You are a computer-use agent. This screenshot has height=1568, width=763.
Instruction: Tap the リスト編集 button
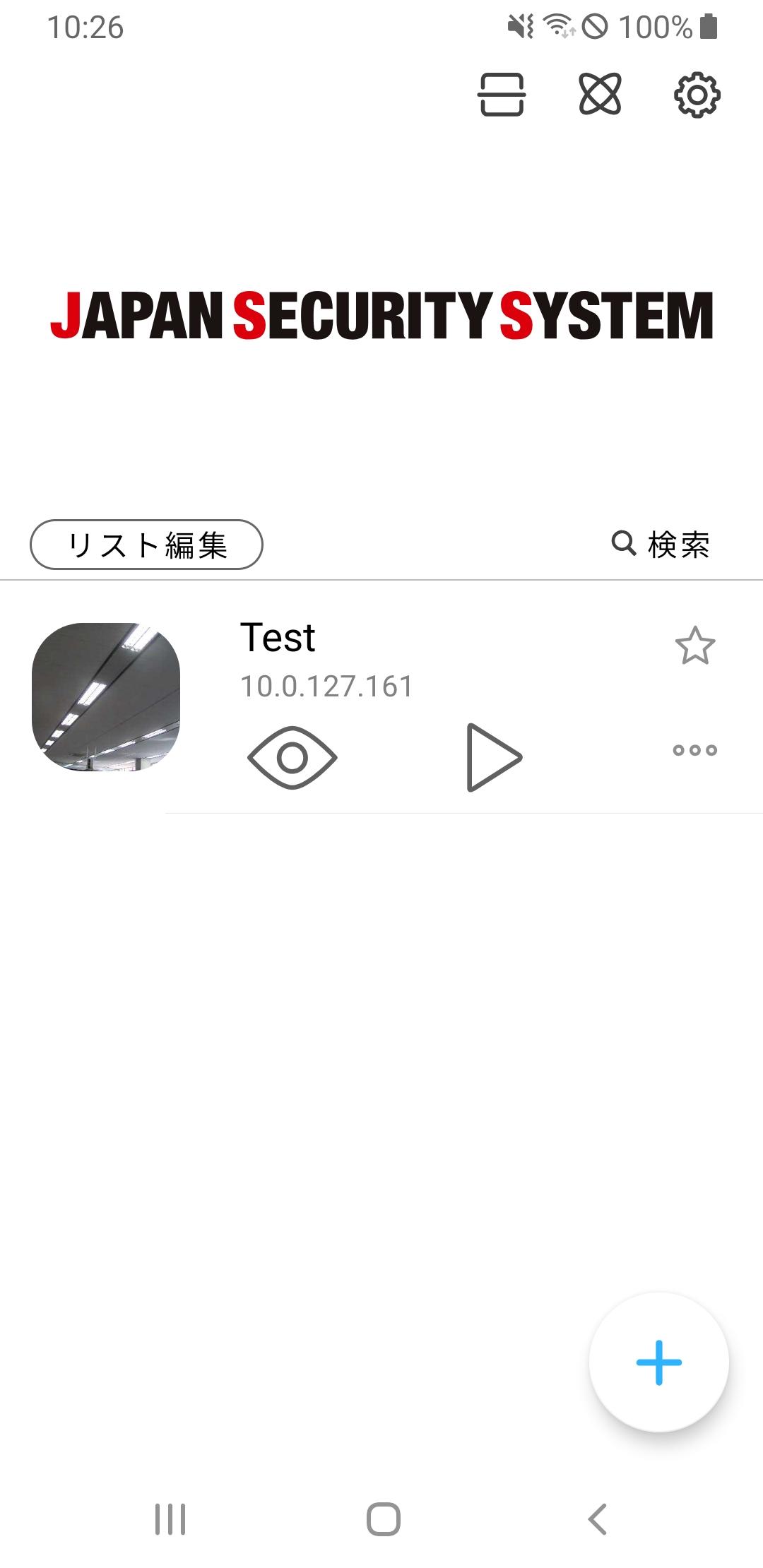pyautogui.click(x=146, y=545)
